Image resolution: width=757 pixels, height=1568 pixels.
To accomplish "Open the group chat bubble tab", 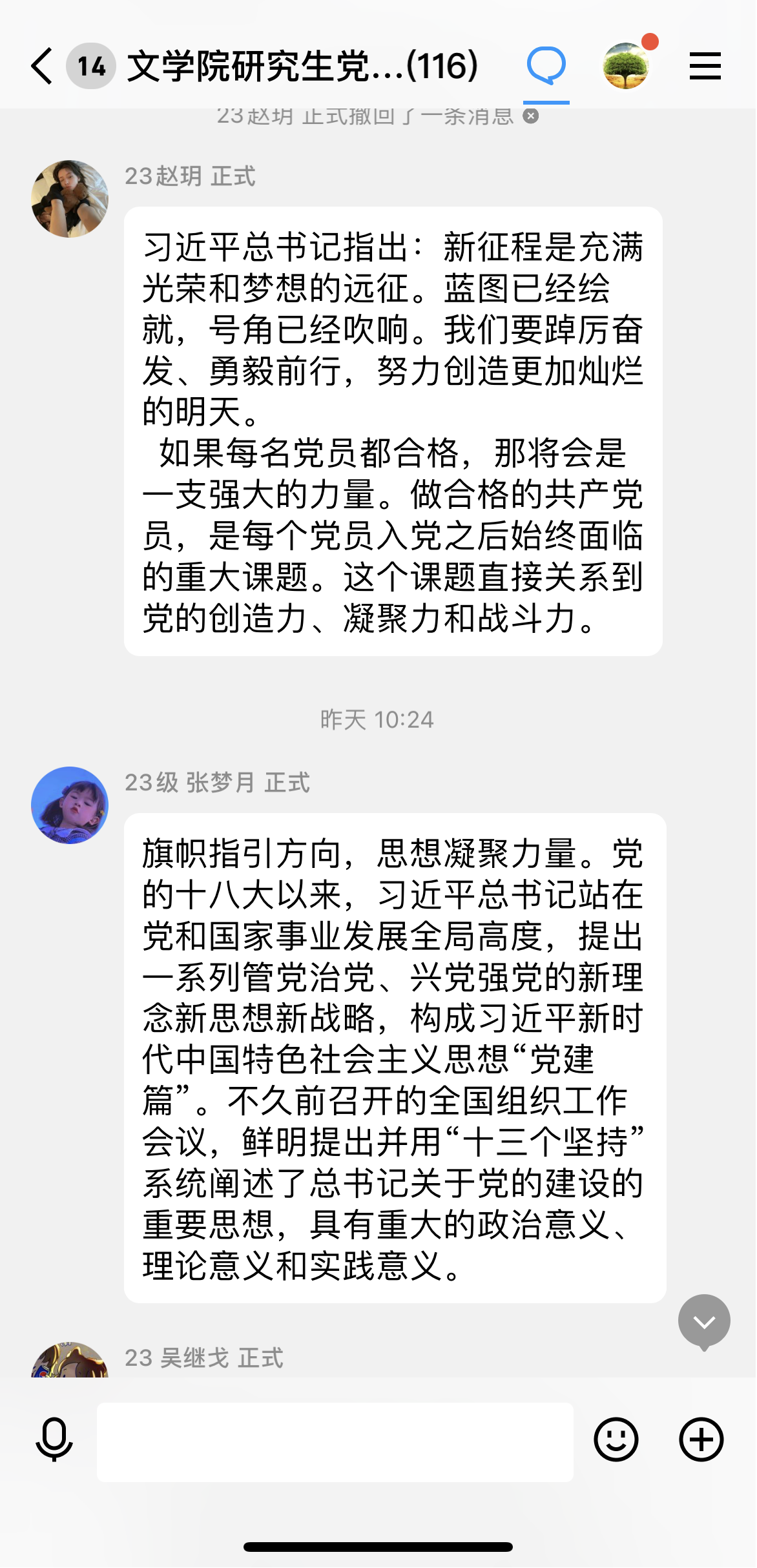I will click(x=546, y=67).
